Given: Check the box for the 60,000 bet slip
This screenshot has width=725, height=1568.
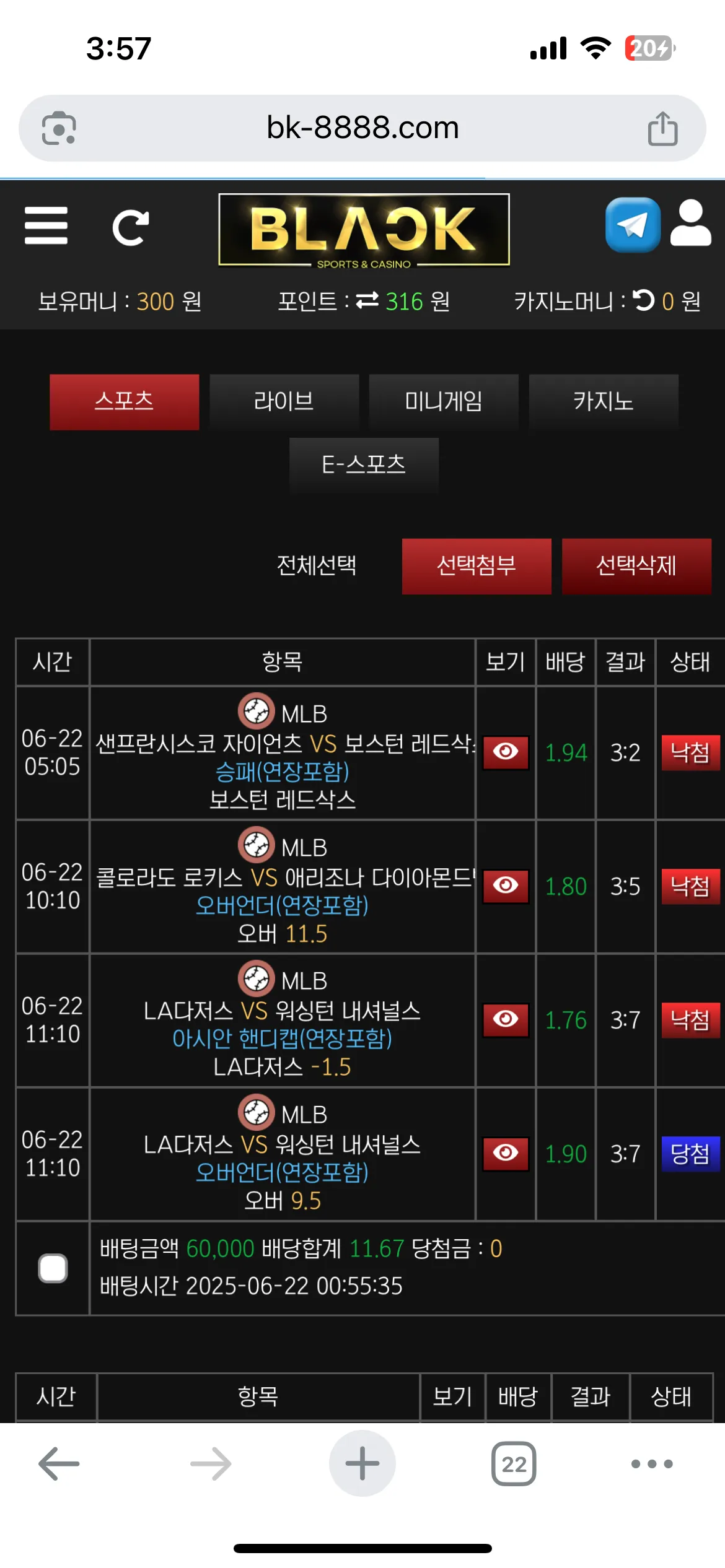Looking at the screenshot, I should (x=53, y=1268).
